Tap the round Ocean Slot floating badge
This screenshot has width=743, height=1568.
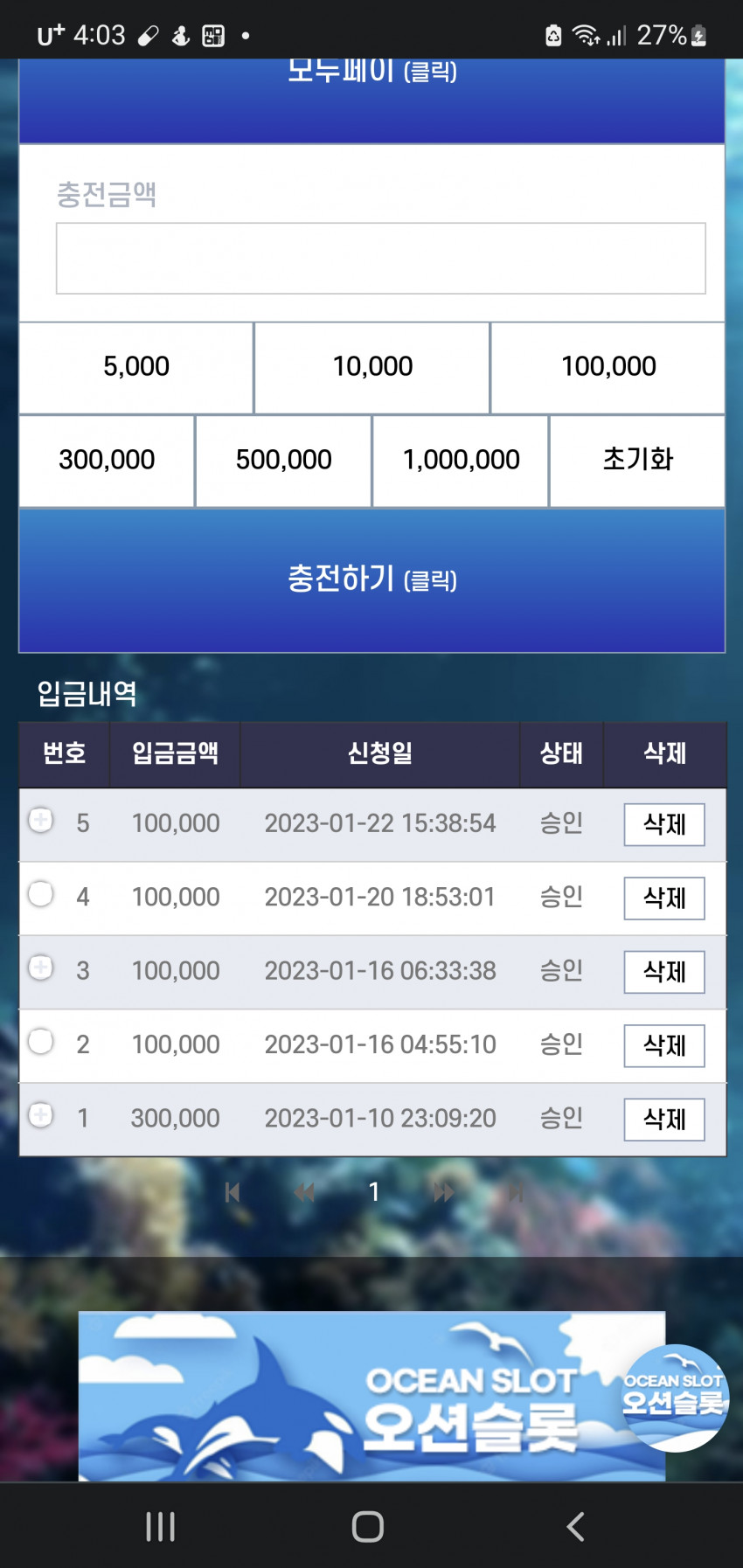[674, 1398]
